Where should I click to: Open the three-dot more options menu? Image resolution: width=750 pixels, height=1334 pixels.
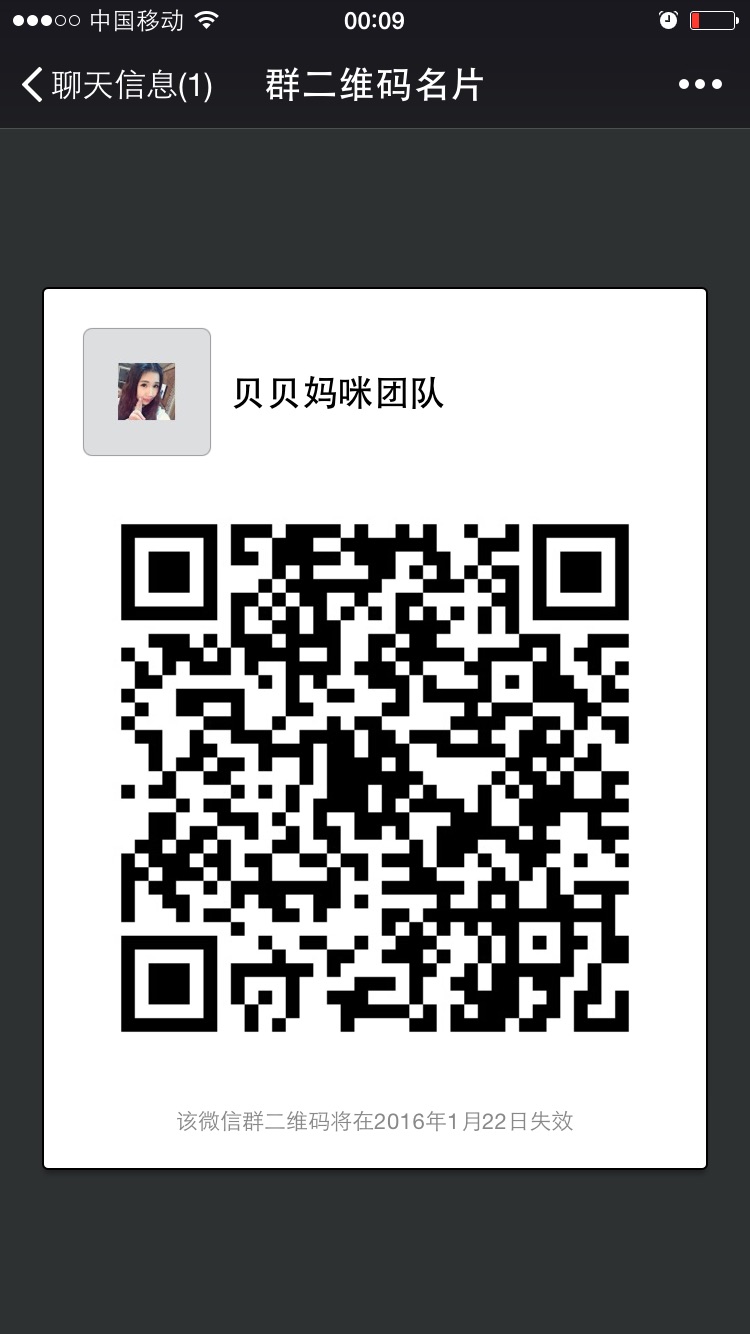[700, 85]
